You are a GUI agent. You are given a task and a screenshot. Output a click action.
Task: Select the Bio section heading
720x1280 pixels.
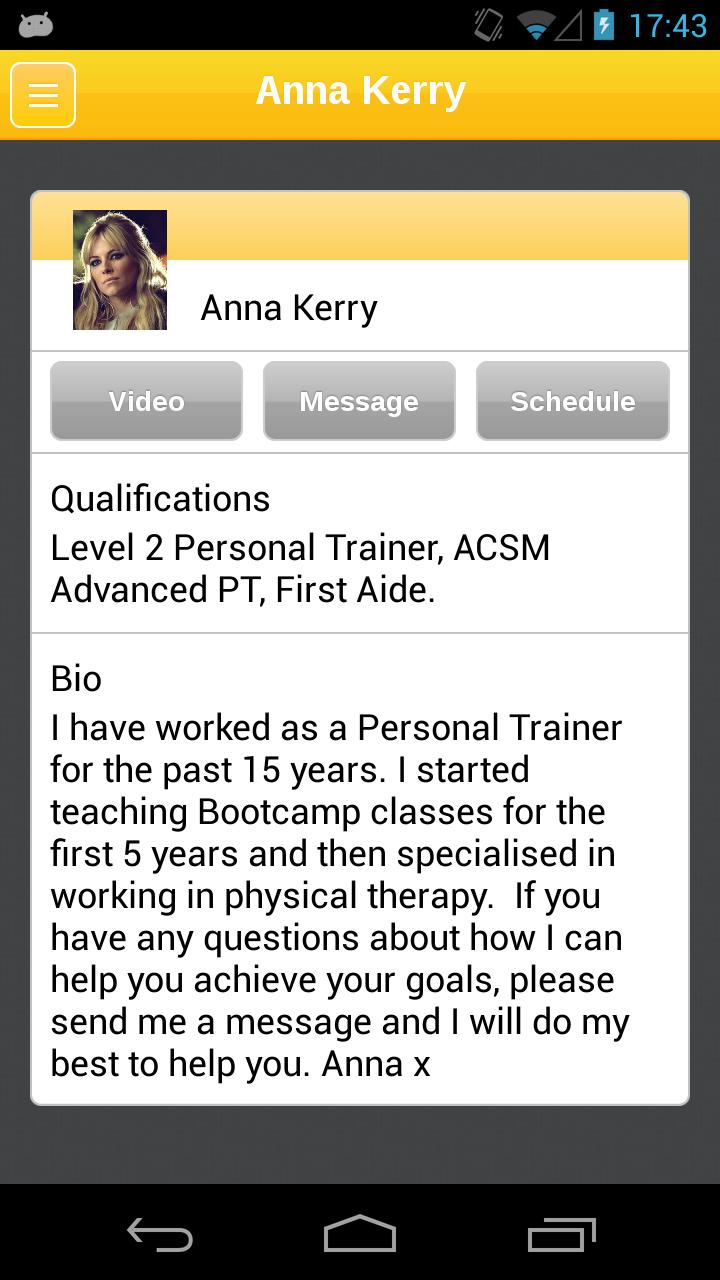[76, 678]
